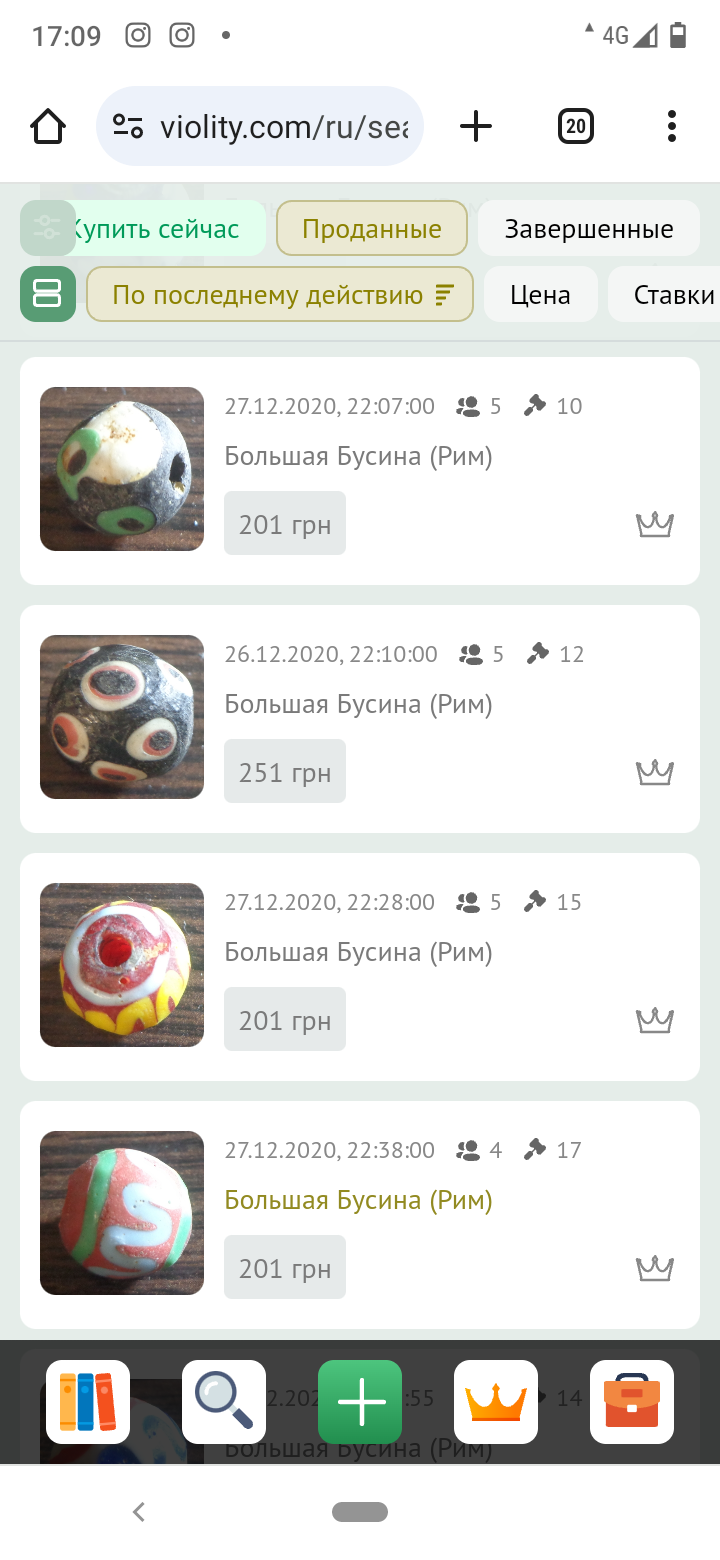720x1560 pixels.
Task: Sort by По последнему действию
Action: pyautogui.click(x=280, y=294)
